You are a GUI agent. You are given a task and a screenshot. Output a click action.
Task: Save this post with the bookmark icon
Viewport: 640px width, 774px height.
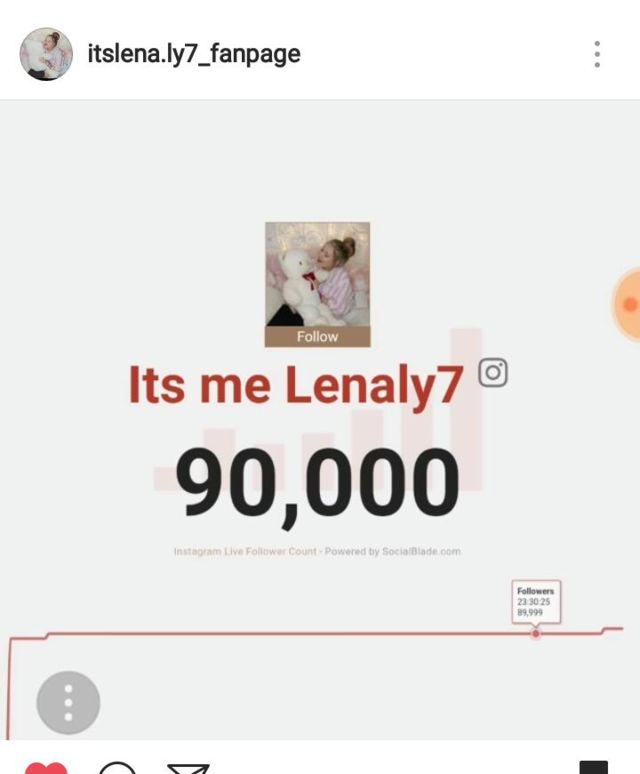click(593, 767)
